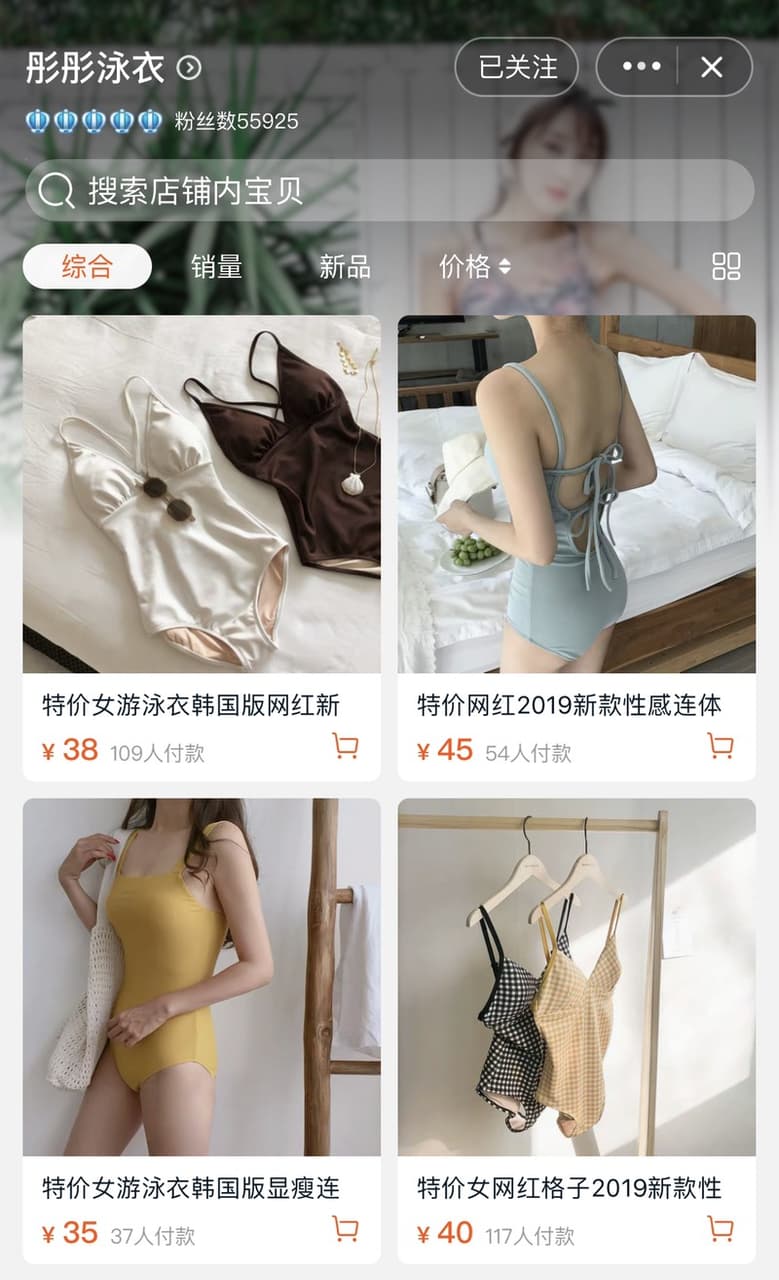Viewport: 779px width, 1280px height.
Task: Add the ¥45 swimsuit to cart
Action: click(720, 746)
